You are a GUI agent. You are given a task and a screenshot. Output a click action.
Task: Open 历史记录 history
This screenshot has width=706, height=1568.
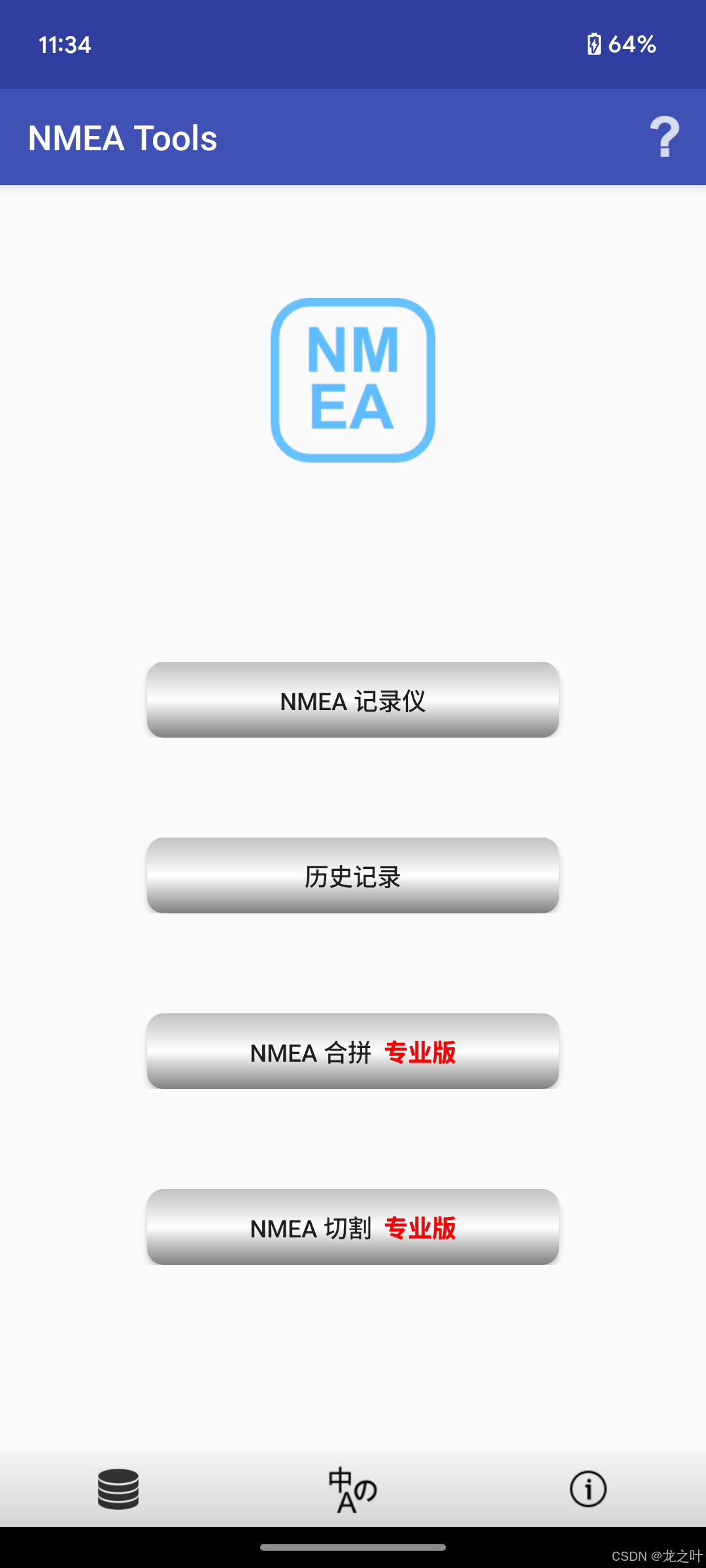(353, 876)
